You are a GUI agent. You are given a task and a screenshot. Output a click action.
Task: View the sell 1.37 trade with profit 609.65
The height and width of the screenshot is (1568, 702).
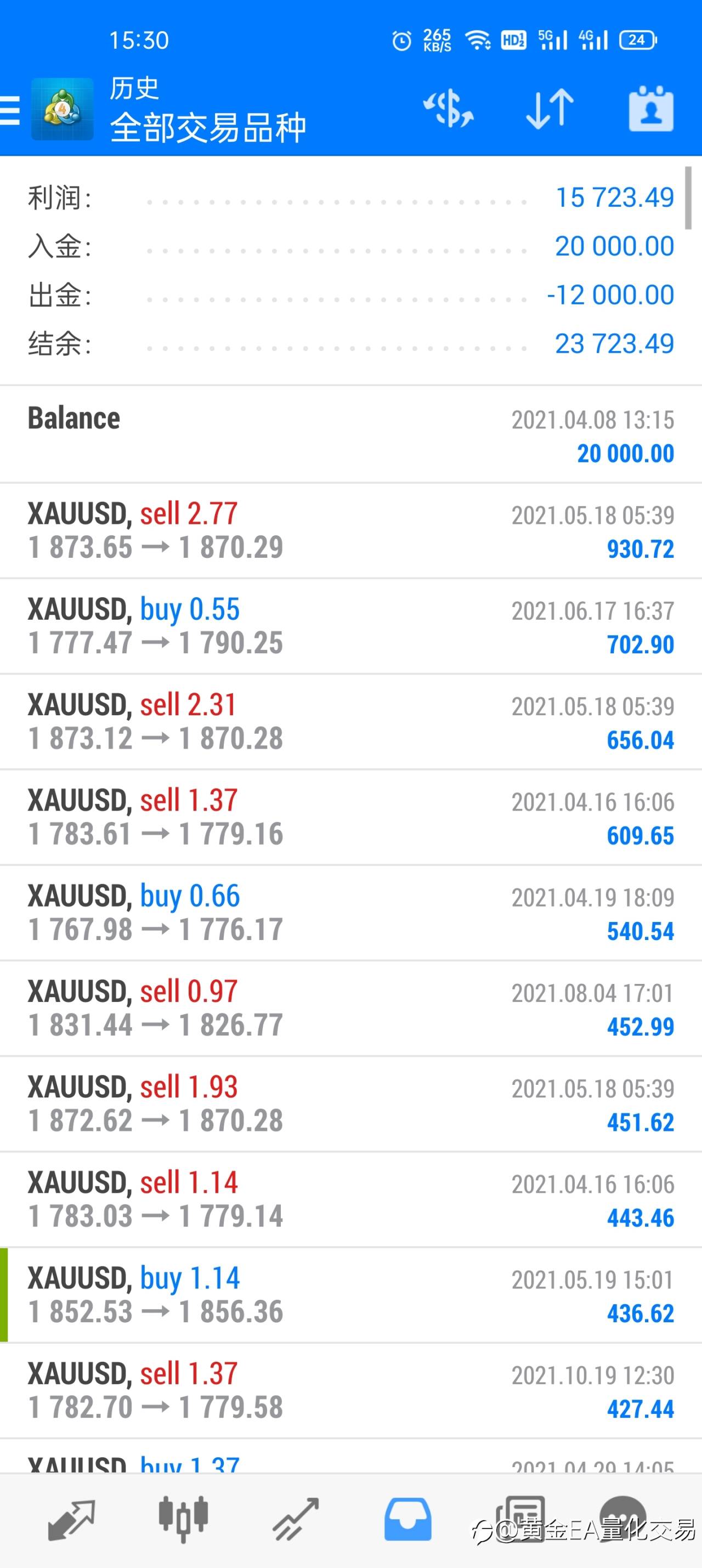[x=350, y=818]
